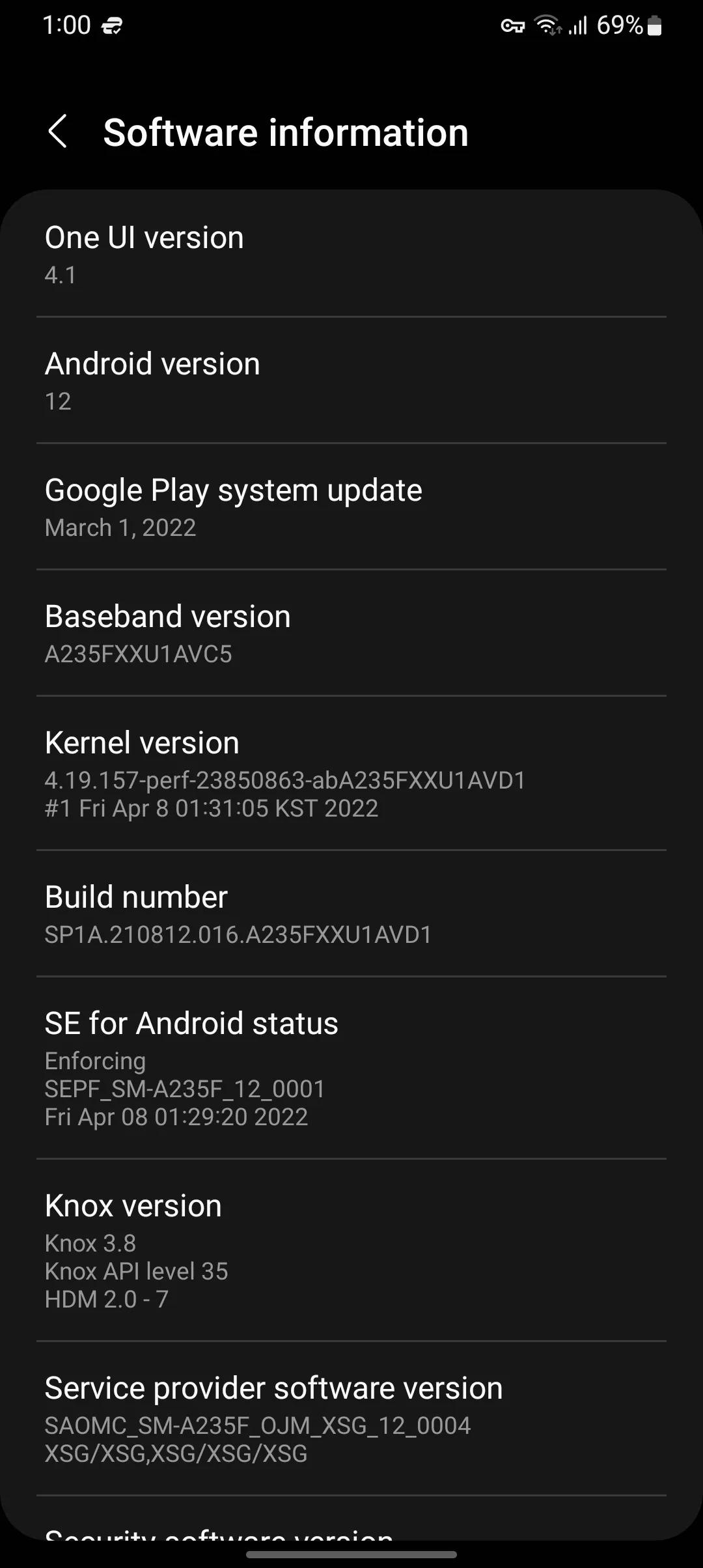Screen dimensions: 703x1568
Task: Go back from Software information
Action: pos(58,132)
